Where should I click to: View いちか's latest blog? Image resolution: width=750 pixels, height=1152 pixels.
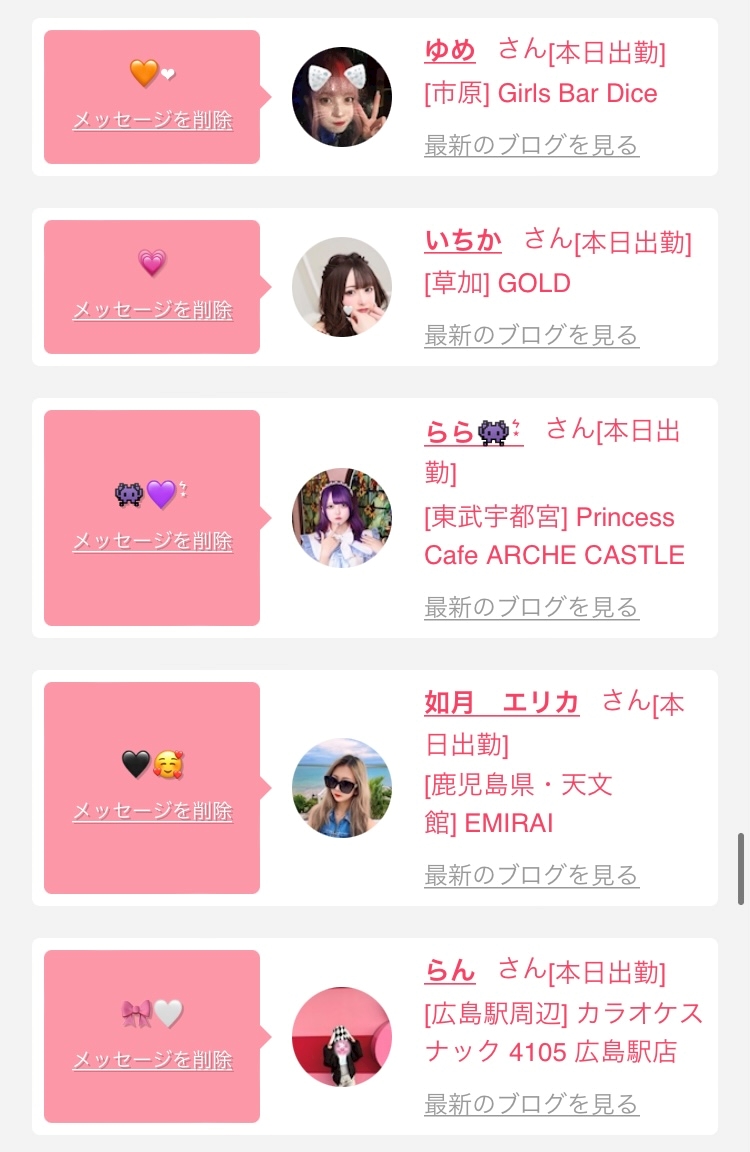(531, 335)
